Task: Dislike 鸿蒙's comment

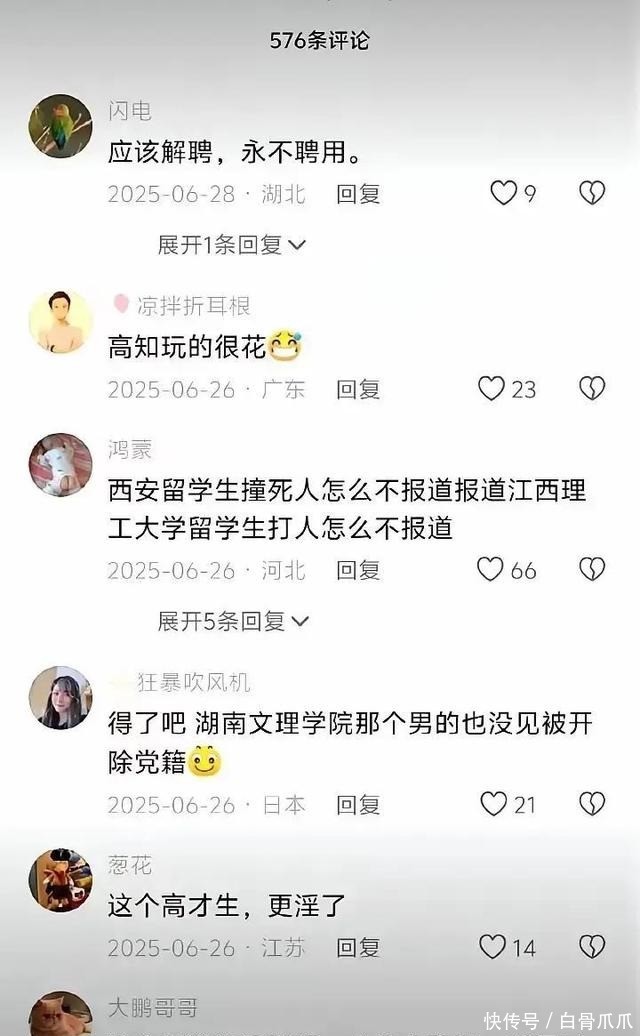Action: pos(592,570)
